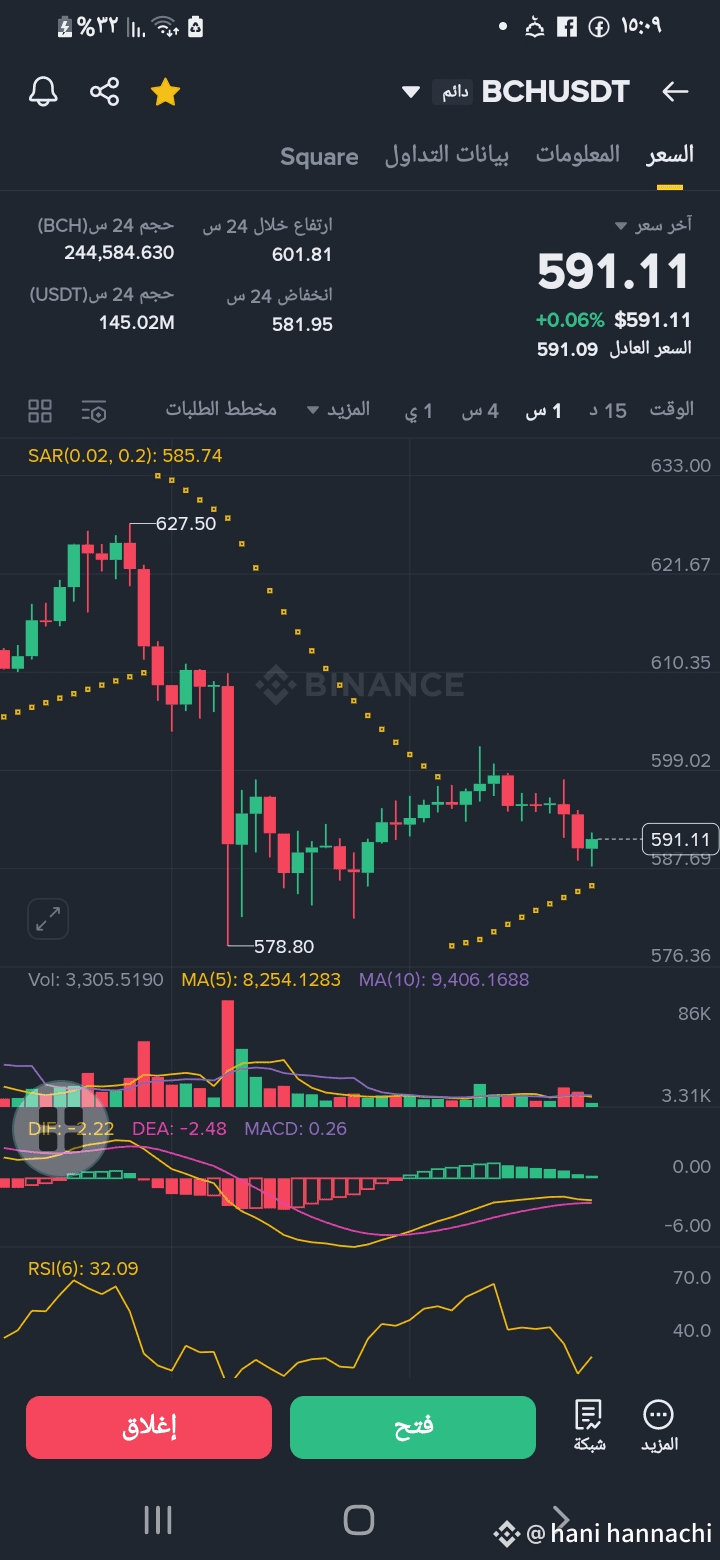Tap the red إغلاق close position button
The height and width of the screenshot is (1560, 720).
[x=149, y=1427]
